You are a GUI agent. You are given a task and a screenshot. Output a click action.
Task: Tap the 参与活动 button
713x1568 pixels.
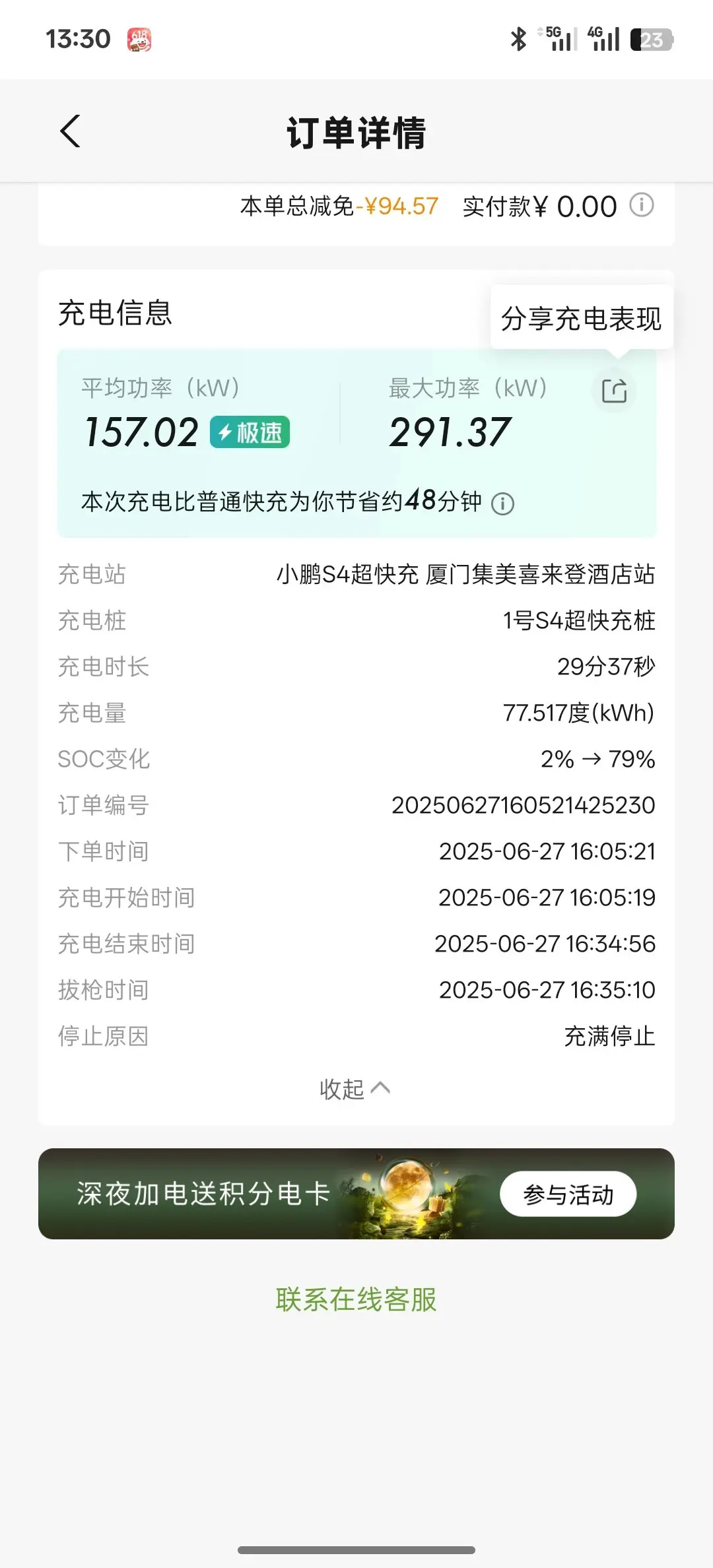pos(568,1194)
